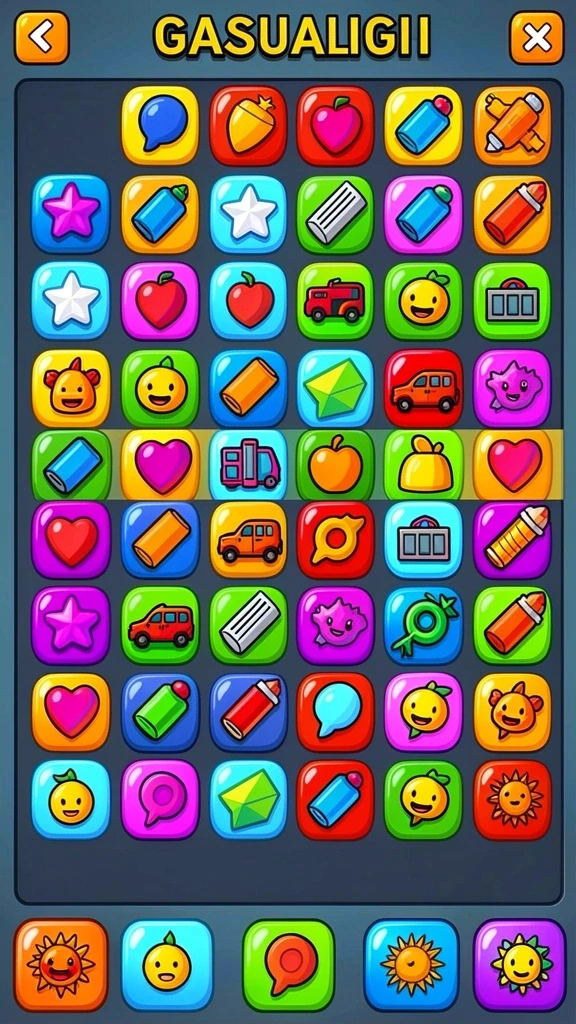Select the green pencil on dark blue tile

160,712
